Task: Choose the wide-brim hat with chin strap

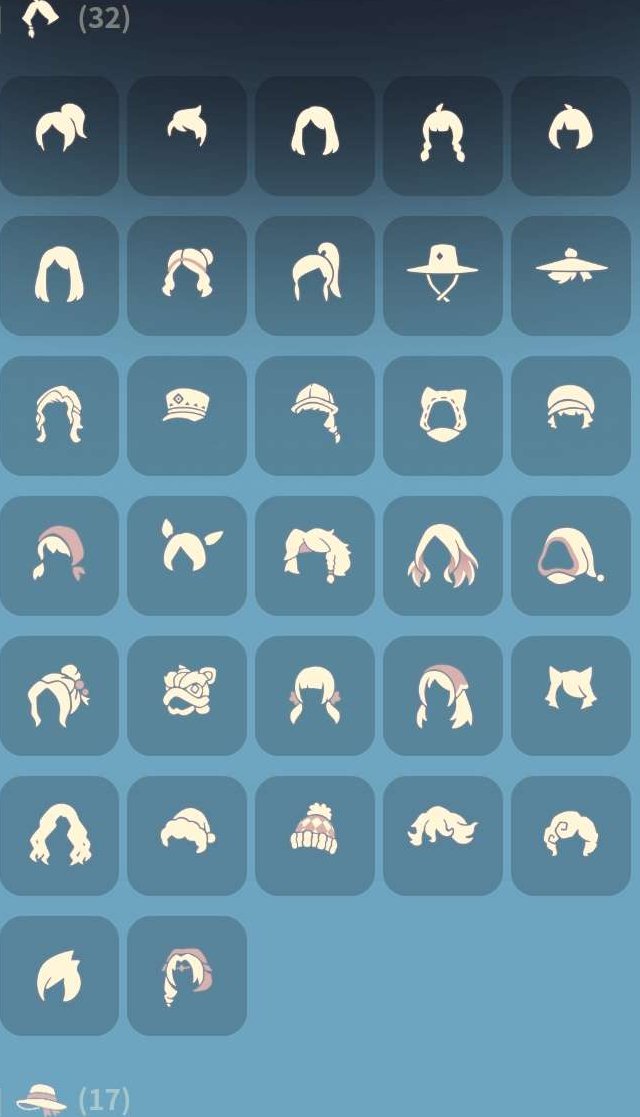Action: point(442,275)
